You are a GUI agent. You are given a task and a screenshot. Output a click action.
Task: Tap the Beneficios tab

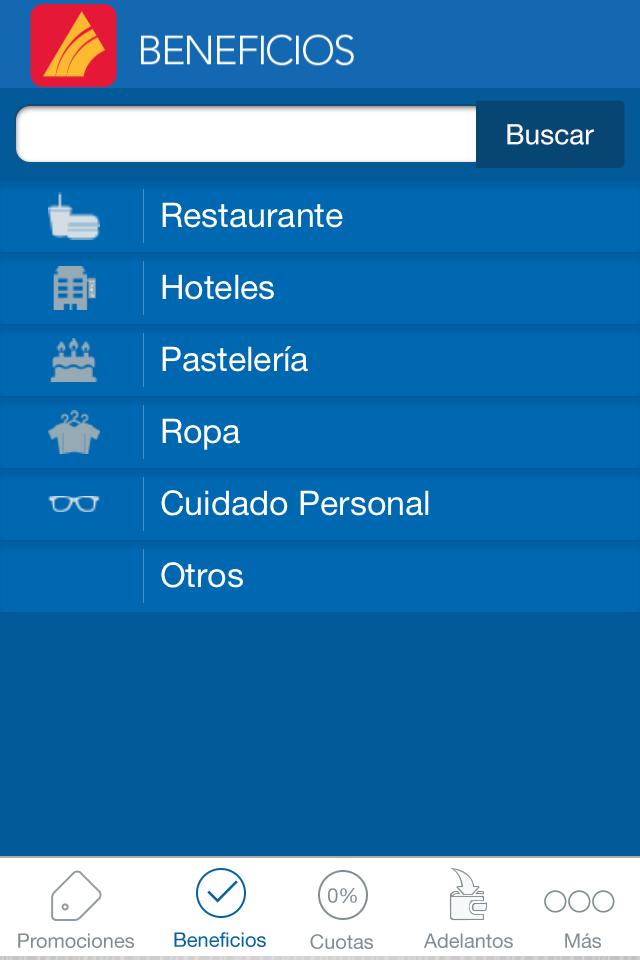click(220, 910)
